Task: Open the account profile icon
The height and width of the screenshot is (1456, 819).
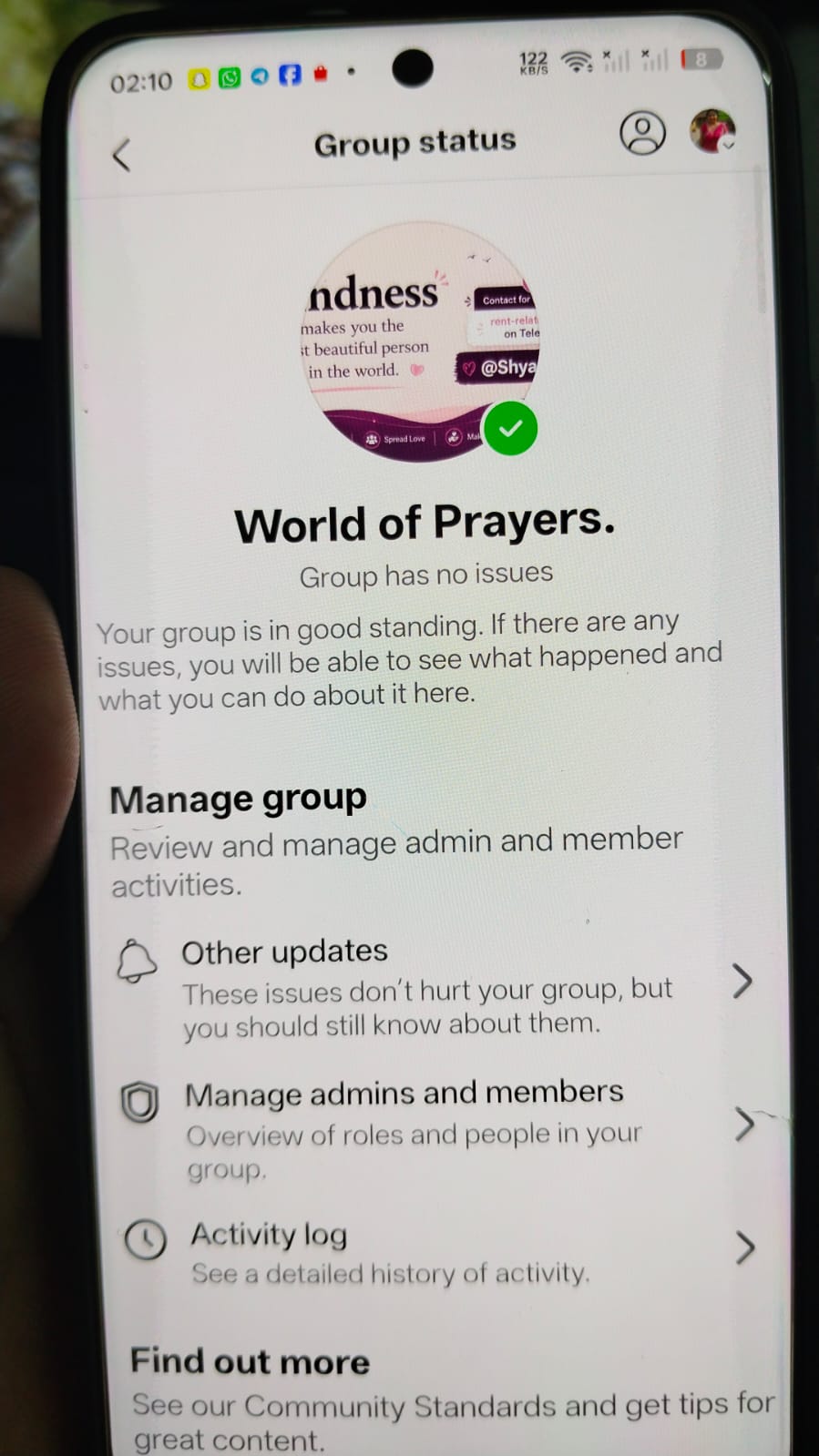Action: click(x=642, y=133)
